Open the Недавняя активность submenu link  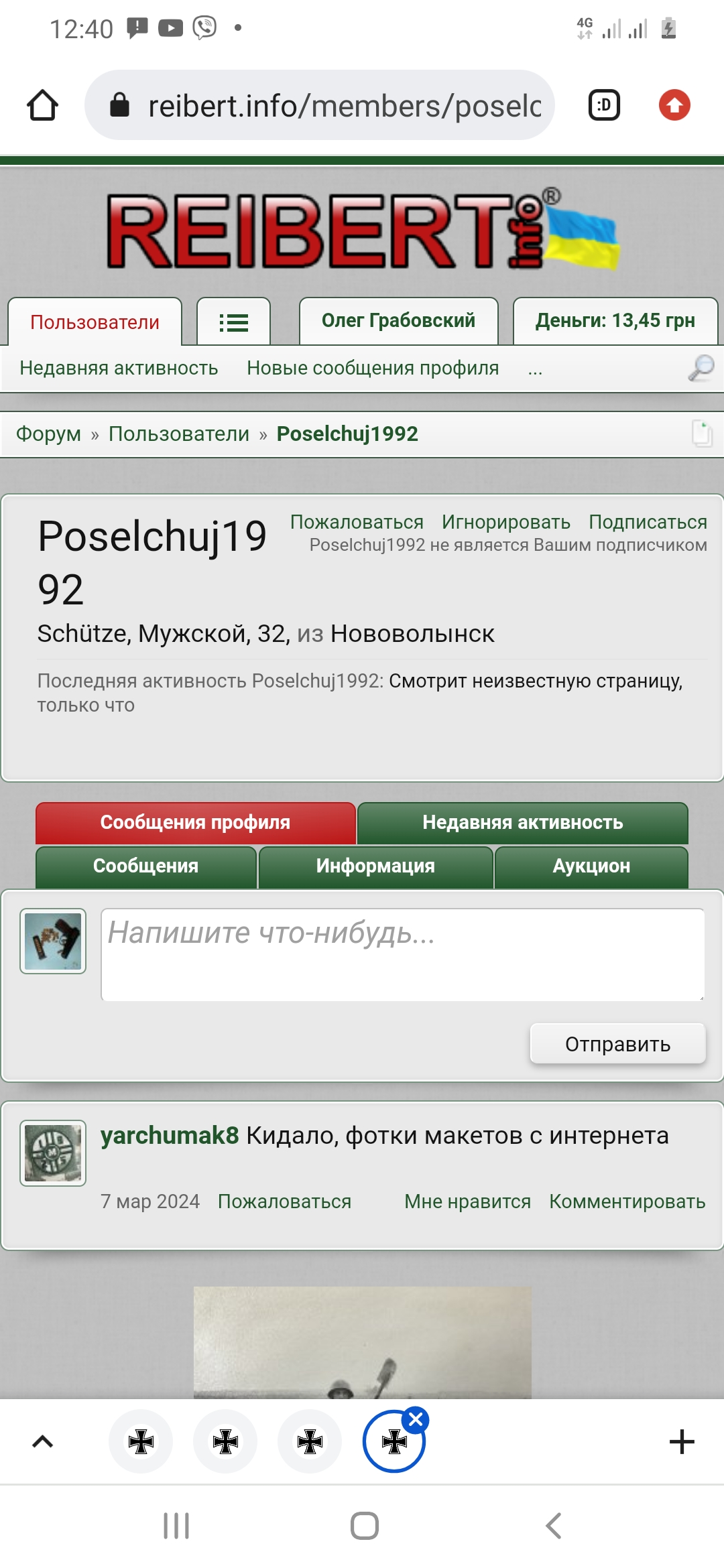click(x=119, y=368)
